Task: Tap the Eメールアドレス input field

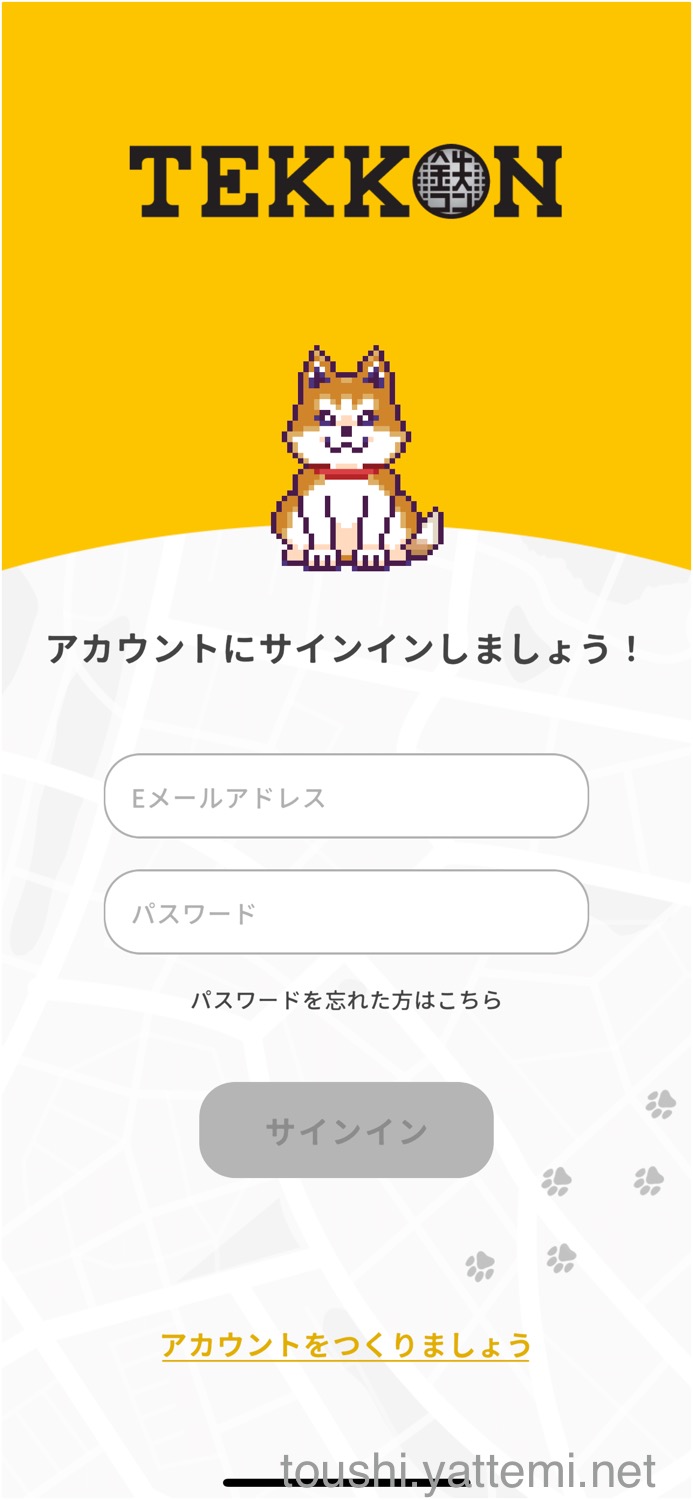Action: [346, 796]
